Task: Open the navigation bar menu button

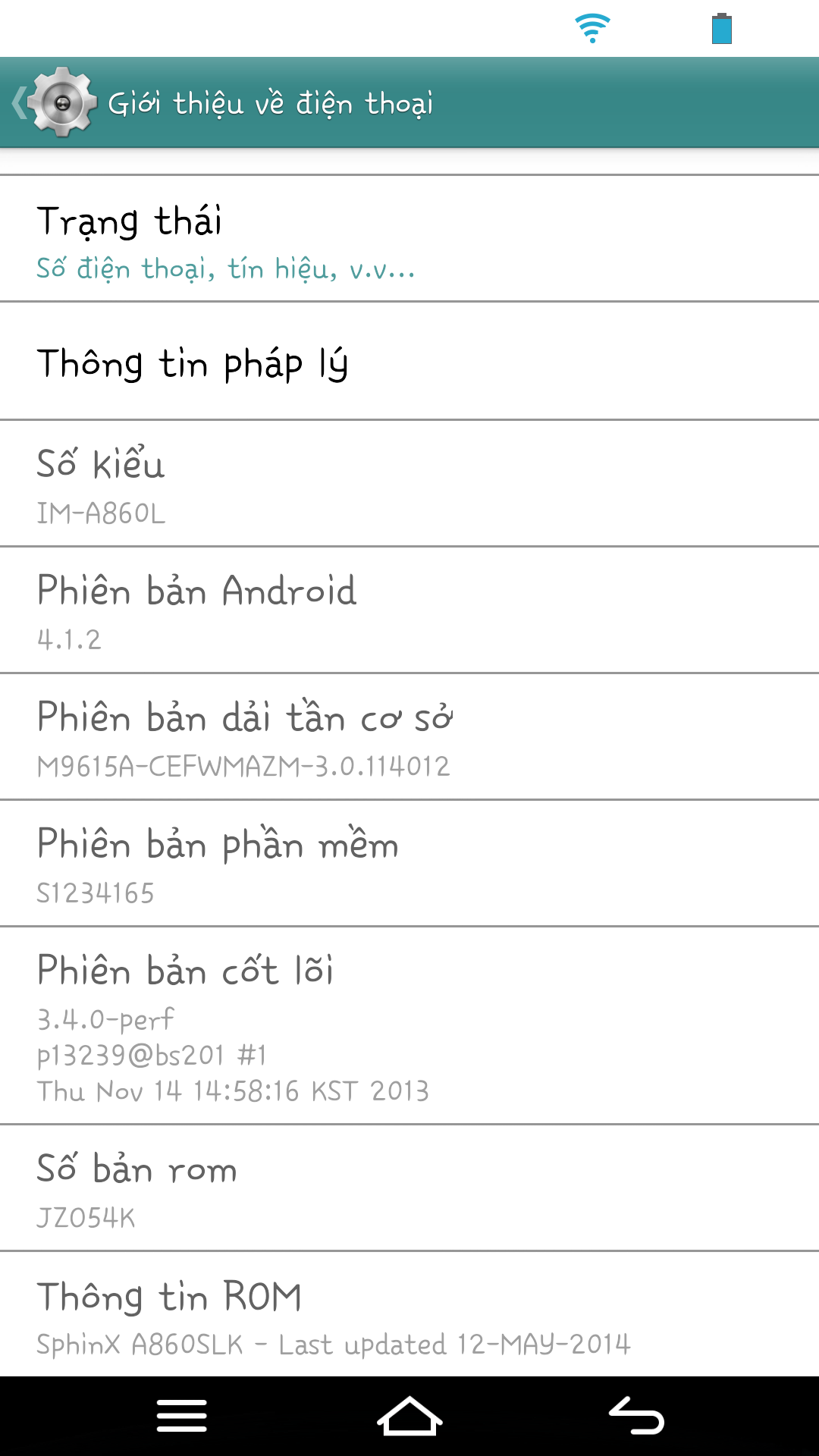Action: 182,1416
